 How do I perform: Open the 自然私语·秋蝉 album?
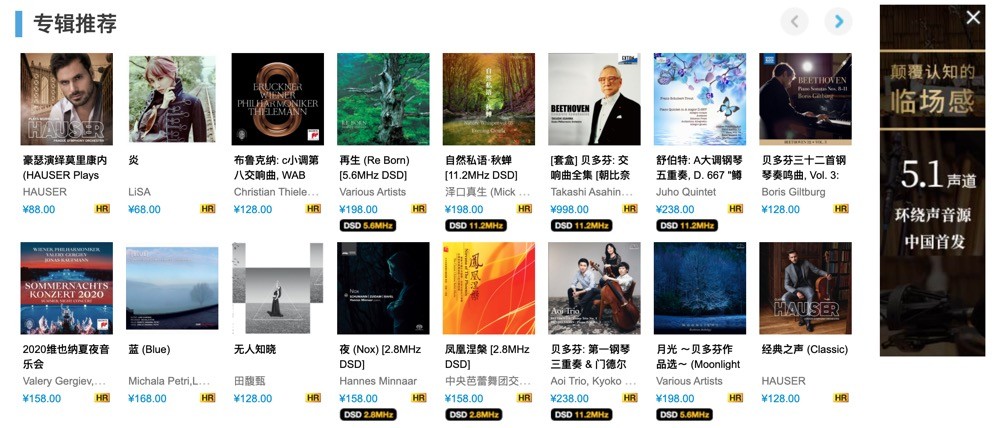coord(489,99)
